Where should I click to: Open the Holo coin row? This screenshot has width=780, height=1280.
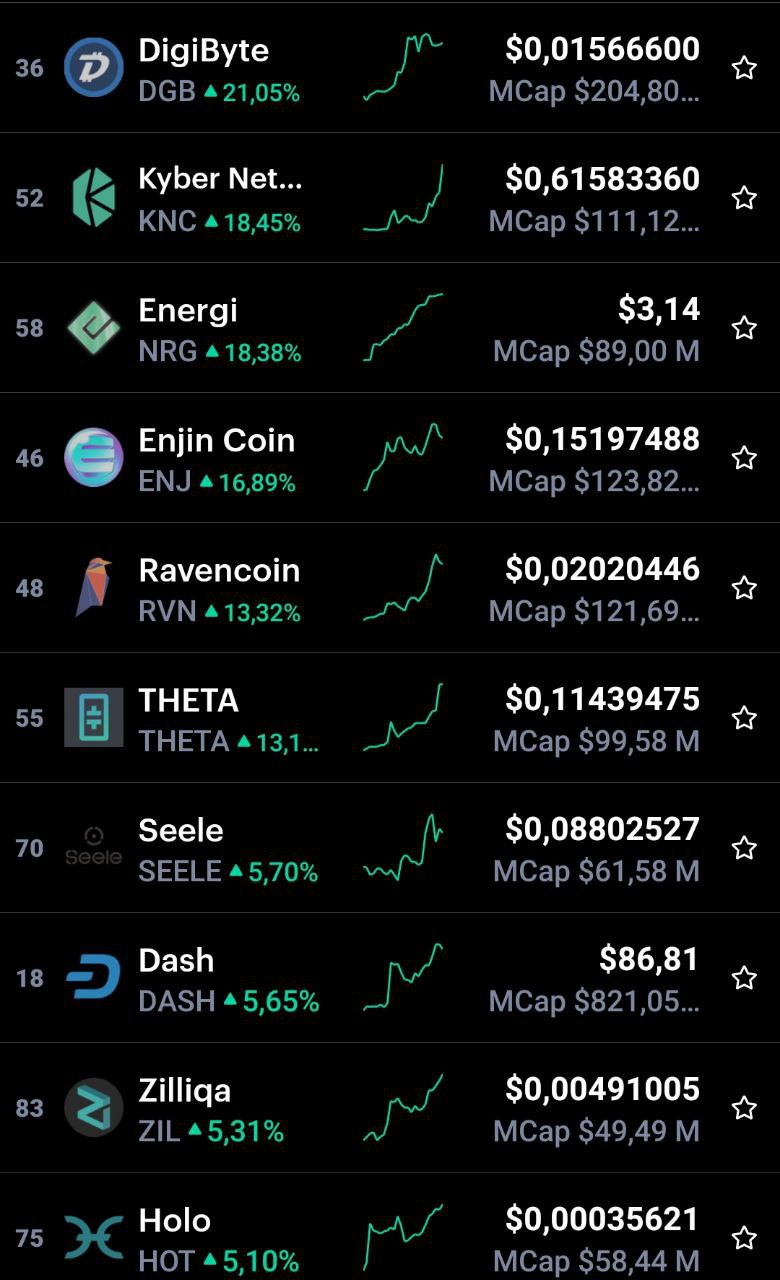(390, 1227)
